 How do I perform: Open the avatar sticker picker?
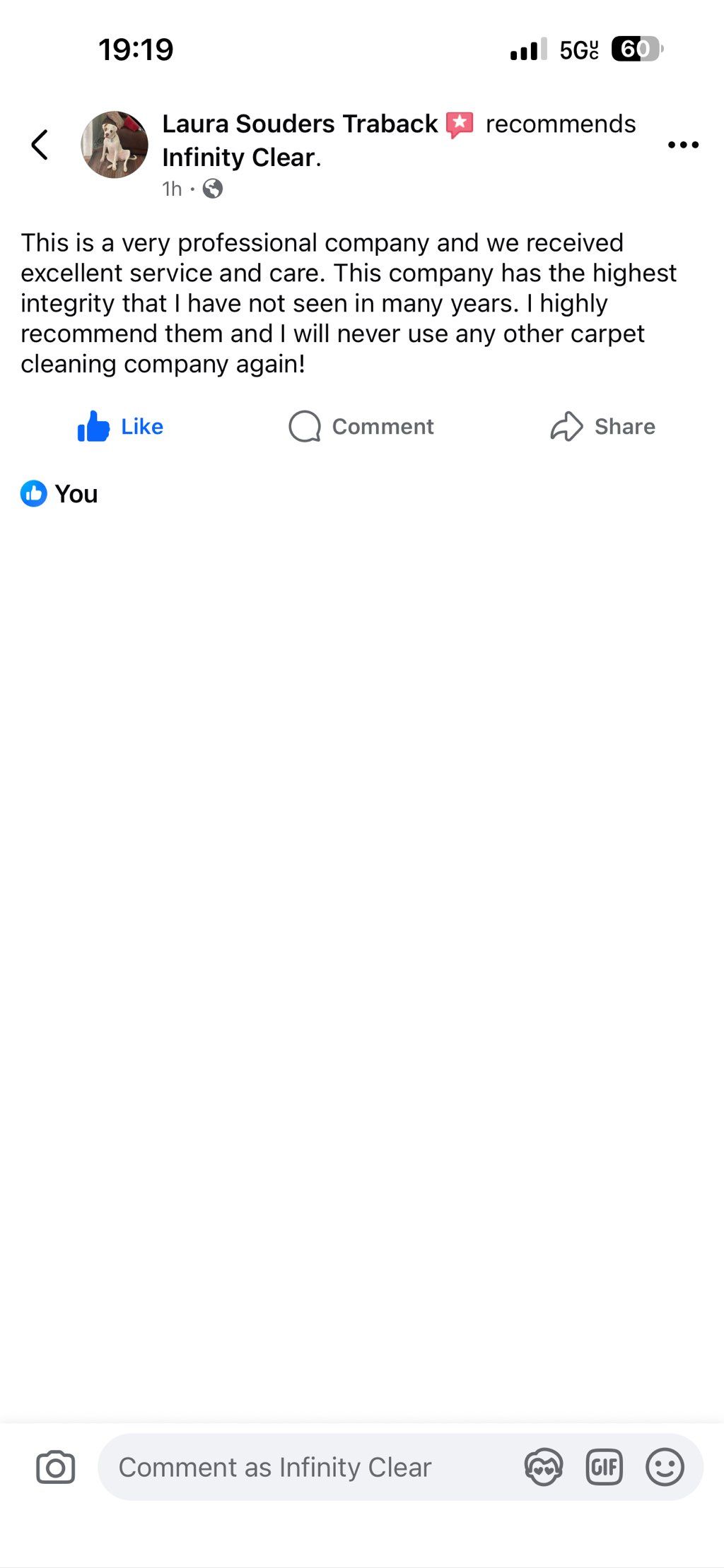pos(543,1468)
